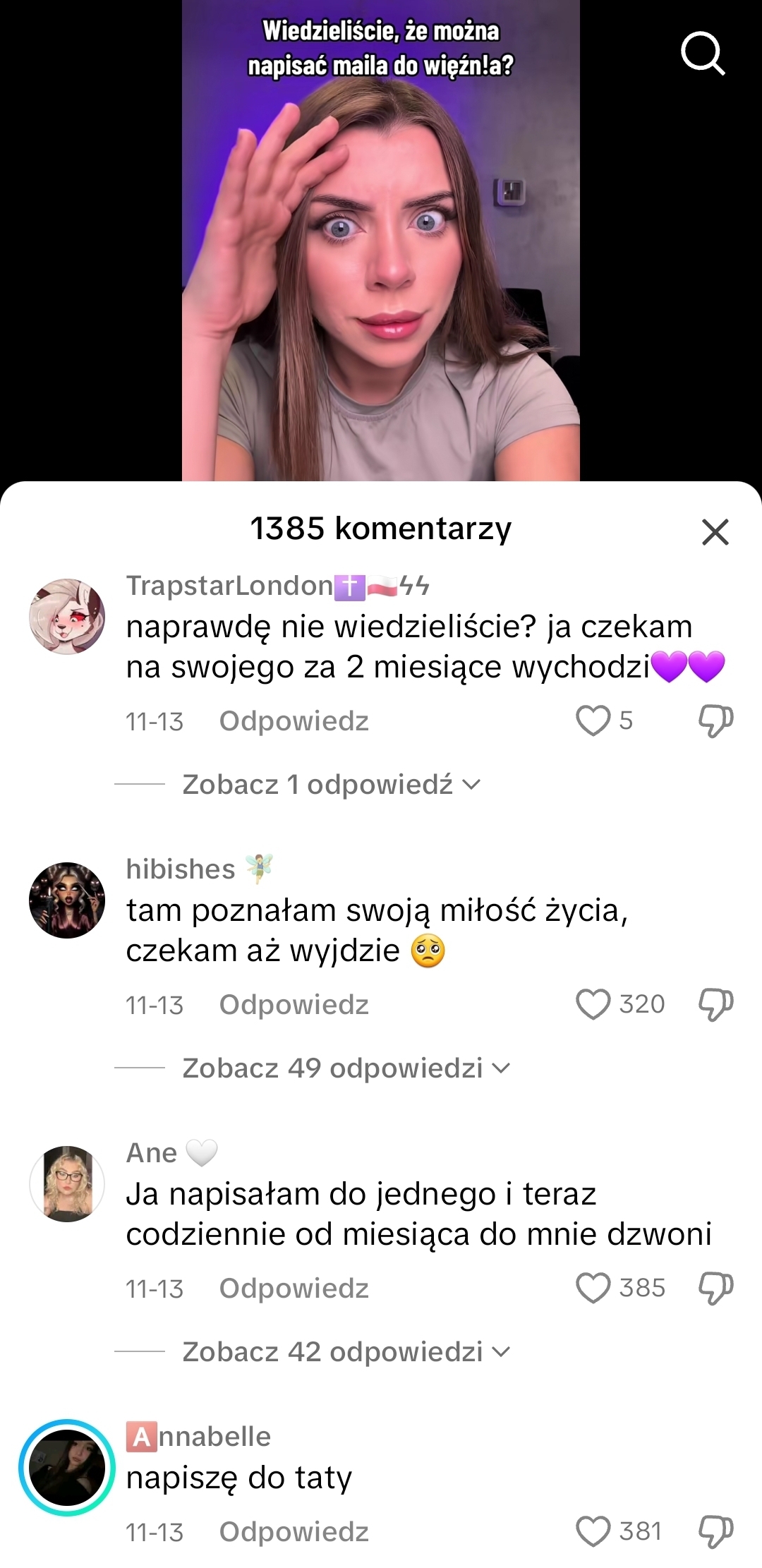Viewport: 762px width, 1568px height.
Task: Like TrapstarLondon's comment
Action: pos(593,720)
